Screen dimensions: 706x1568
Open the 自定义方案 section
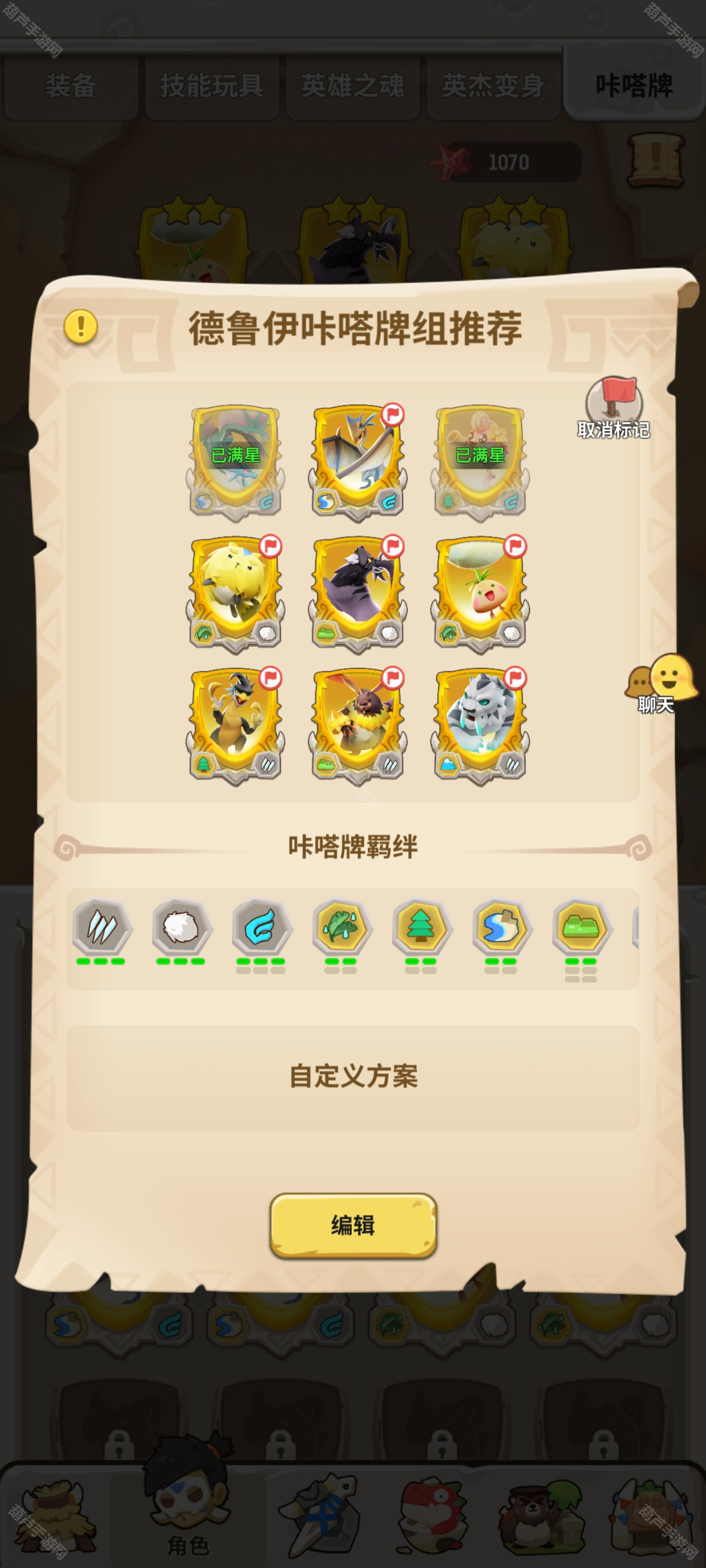point(352,1076)
